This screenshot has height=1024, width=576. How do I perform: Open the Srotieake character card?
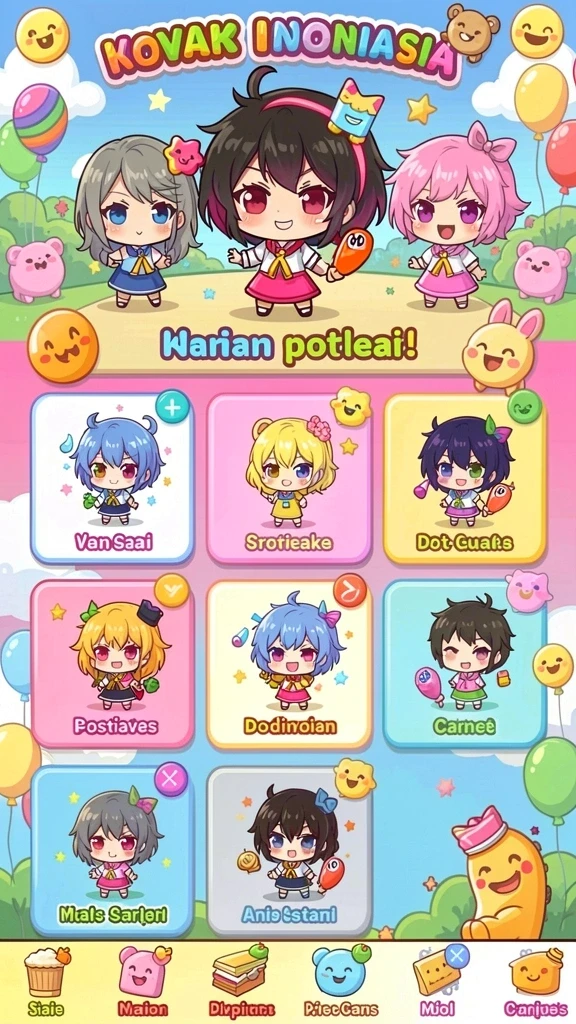point(289,479)
